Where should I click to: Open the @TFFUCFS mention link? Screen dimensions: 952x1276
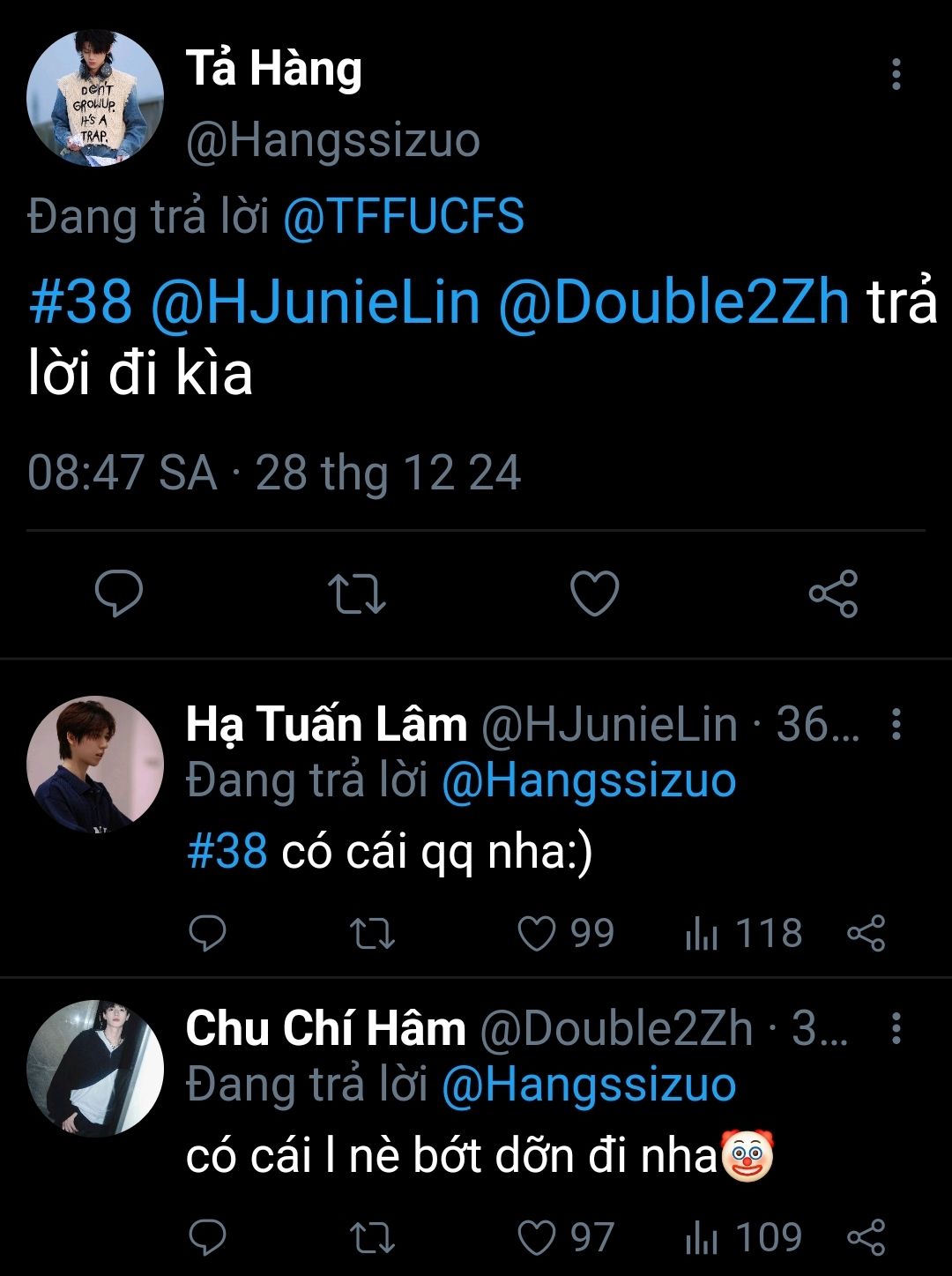pyautogui.click(x=404, y=217)
